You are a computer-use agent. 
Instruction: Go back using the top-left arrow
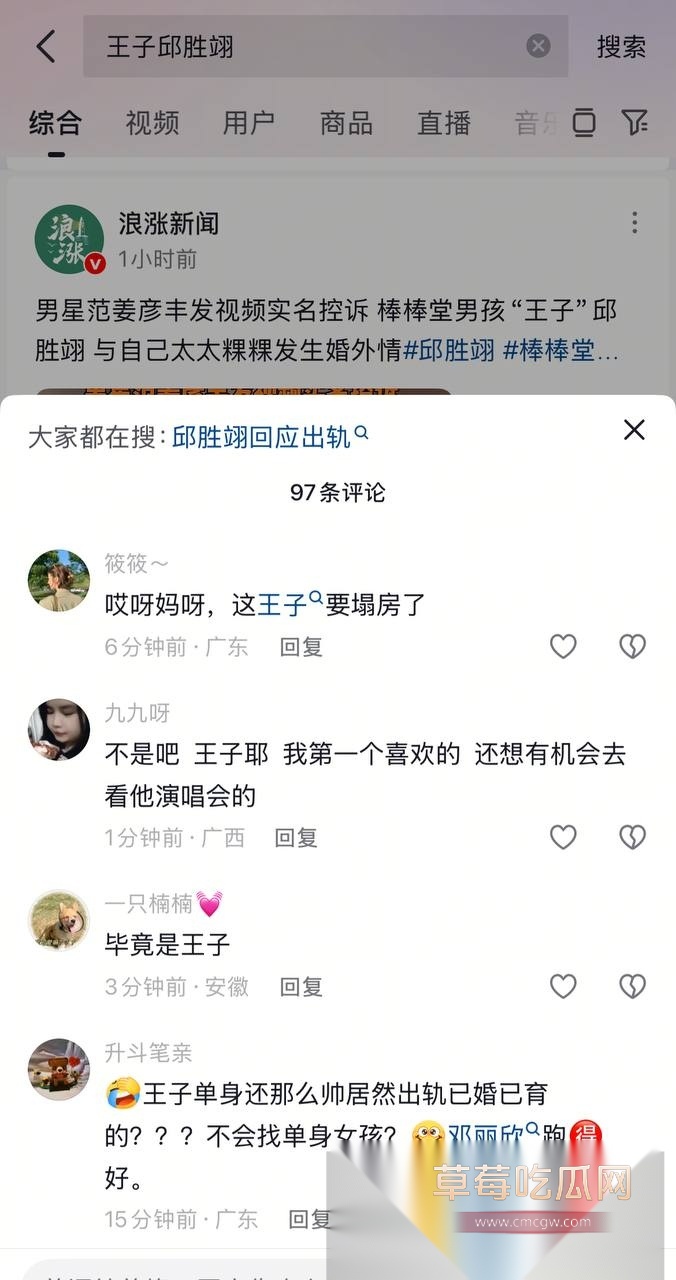tap(46, 47)
